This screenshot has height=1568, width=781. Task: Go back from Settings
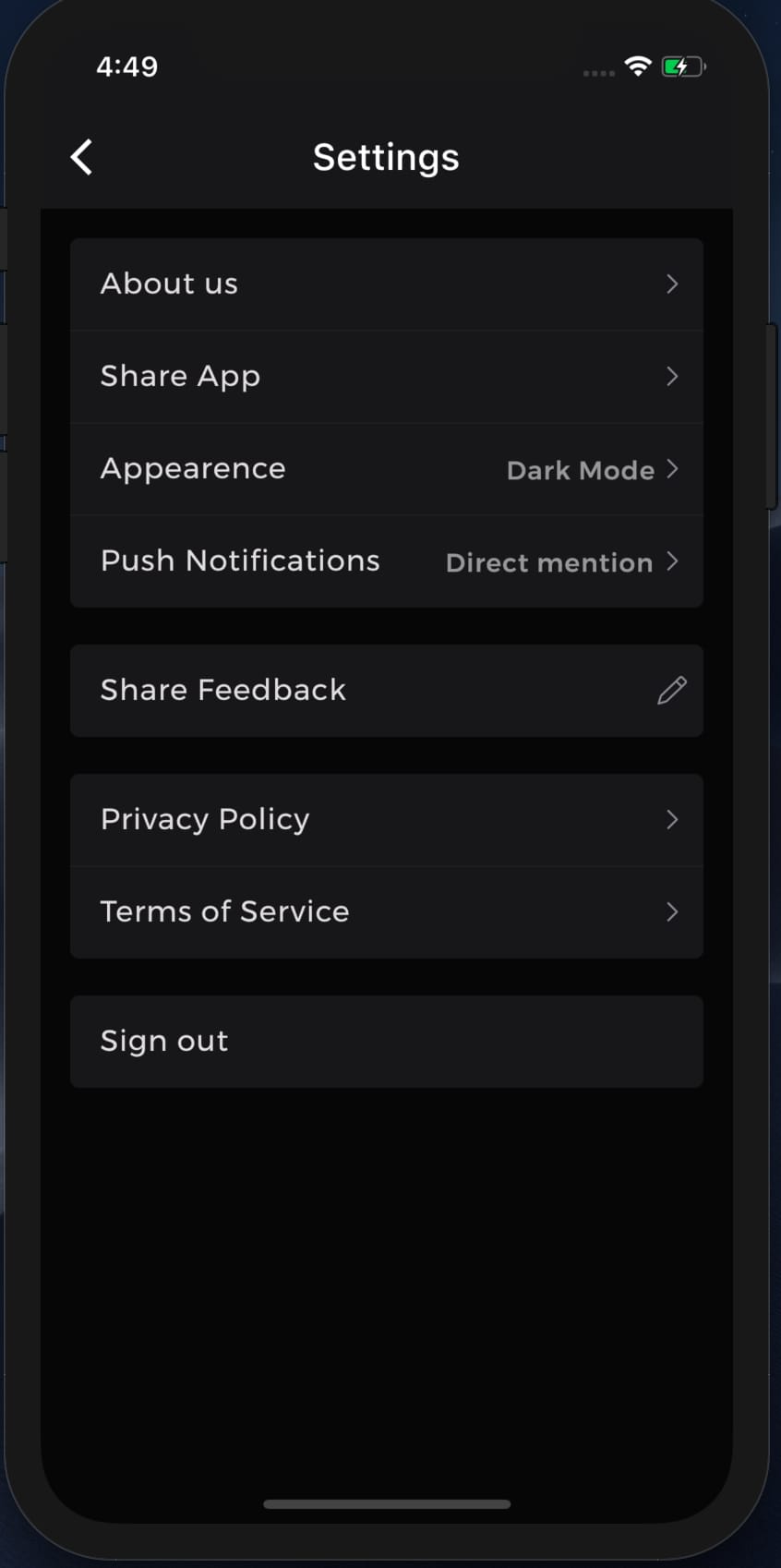click(x=82, y=157)
